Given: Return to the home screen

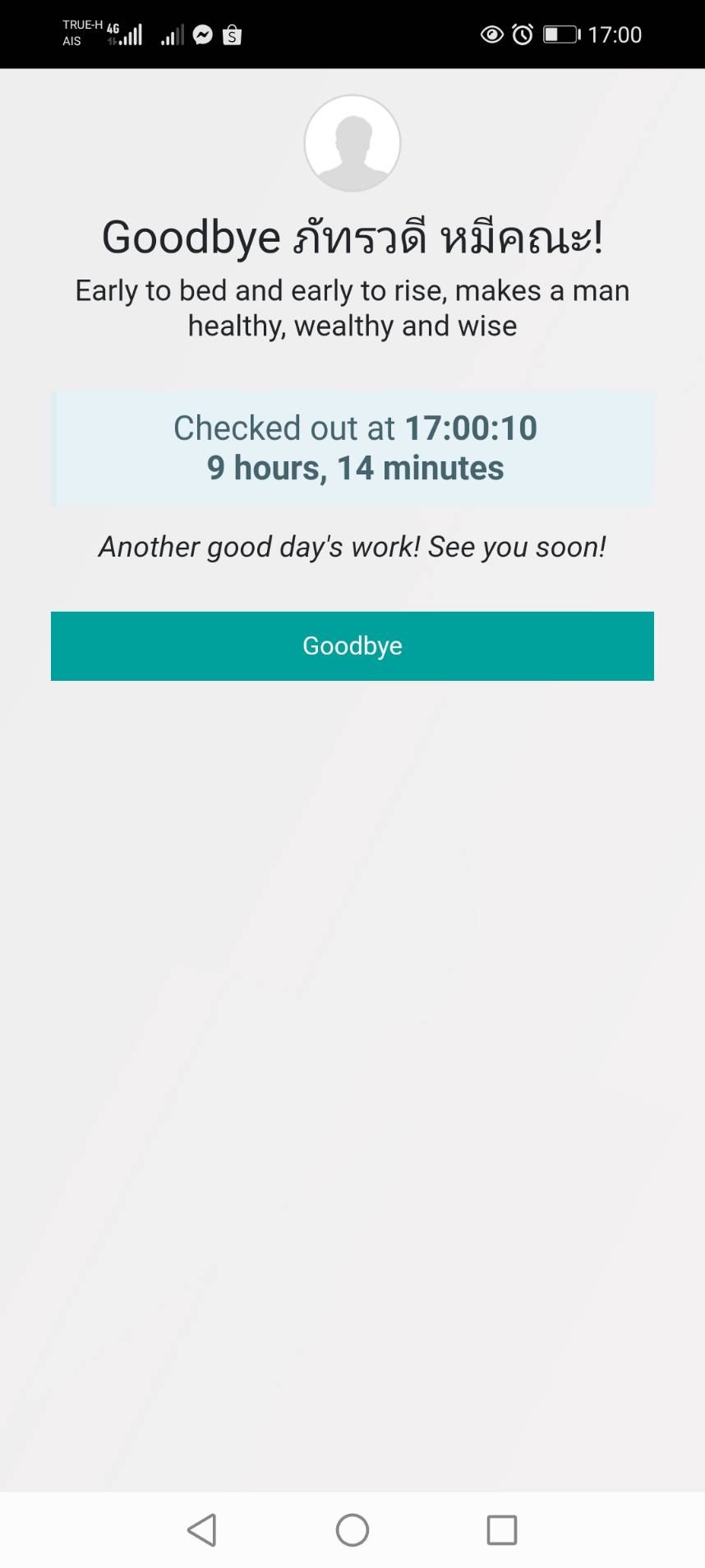Looking at the screenshot, I should click(352, 1529).
